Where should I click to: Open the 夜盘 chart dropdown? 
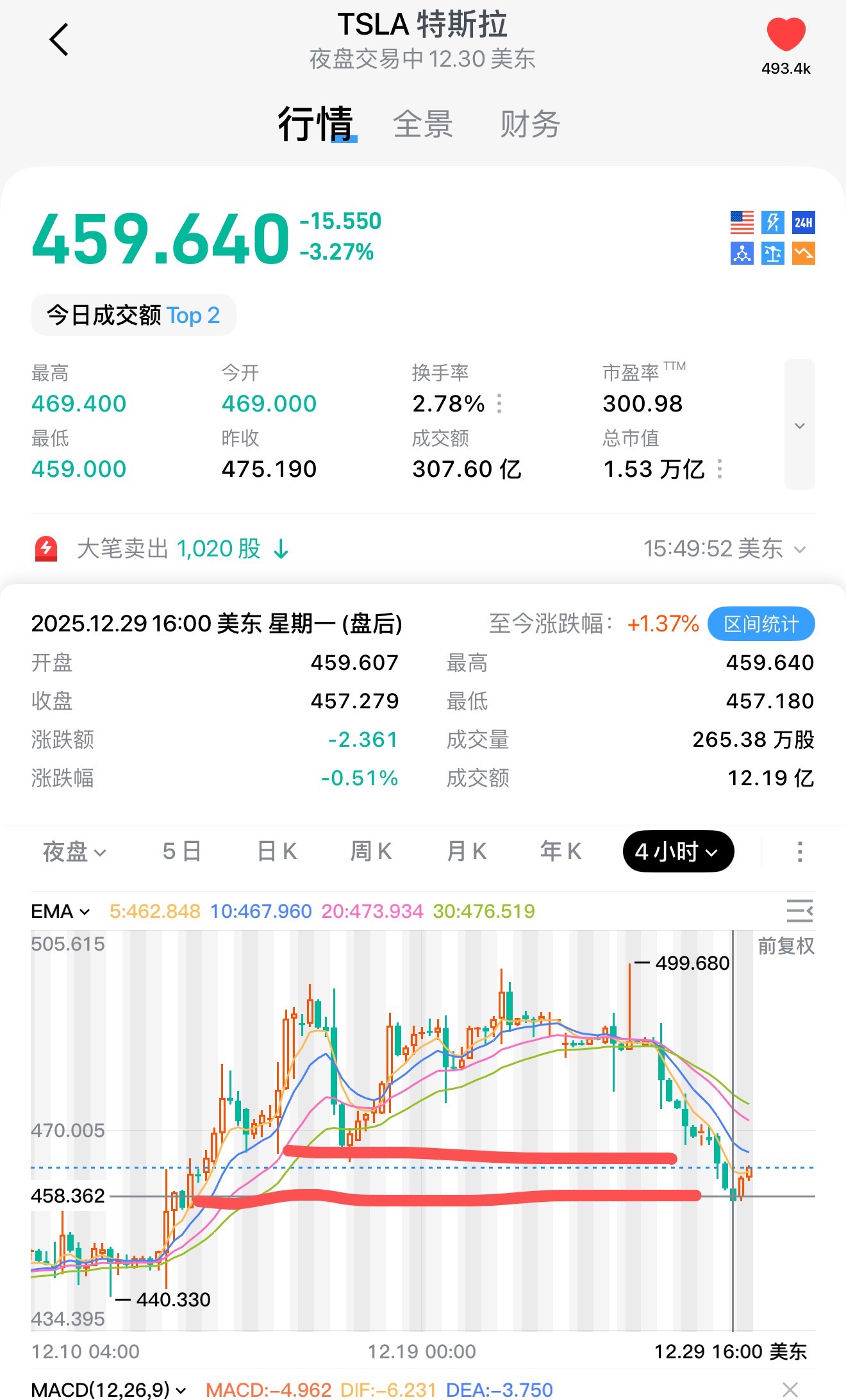point(74,852)
